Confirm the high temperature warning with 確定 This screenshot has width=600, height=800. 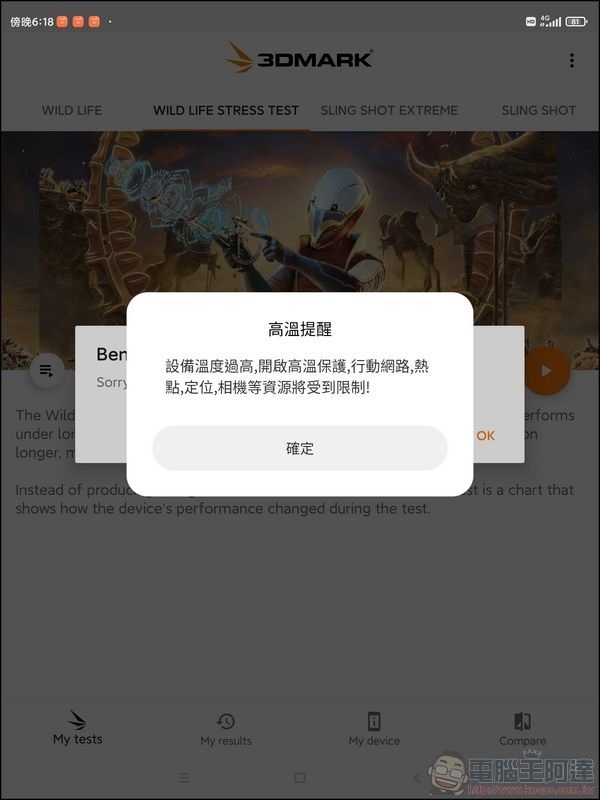tap(300, 448)
